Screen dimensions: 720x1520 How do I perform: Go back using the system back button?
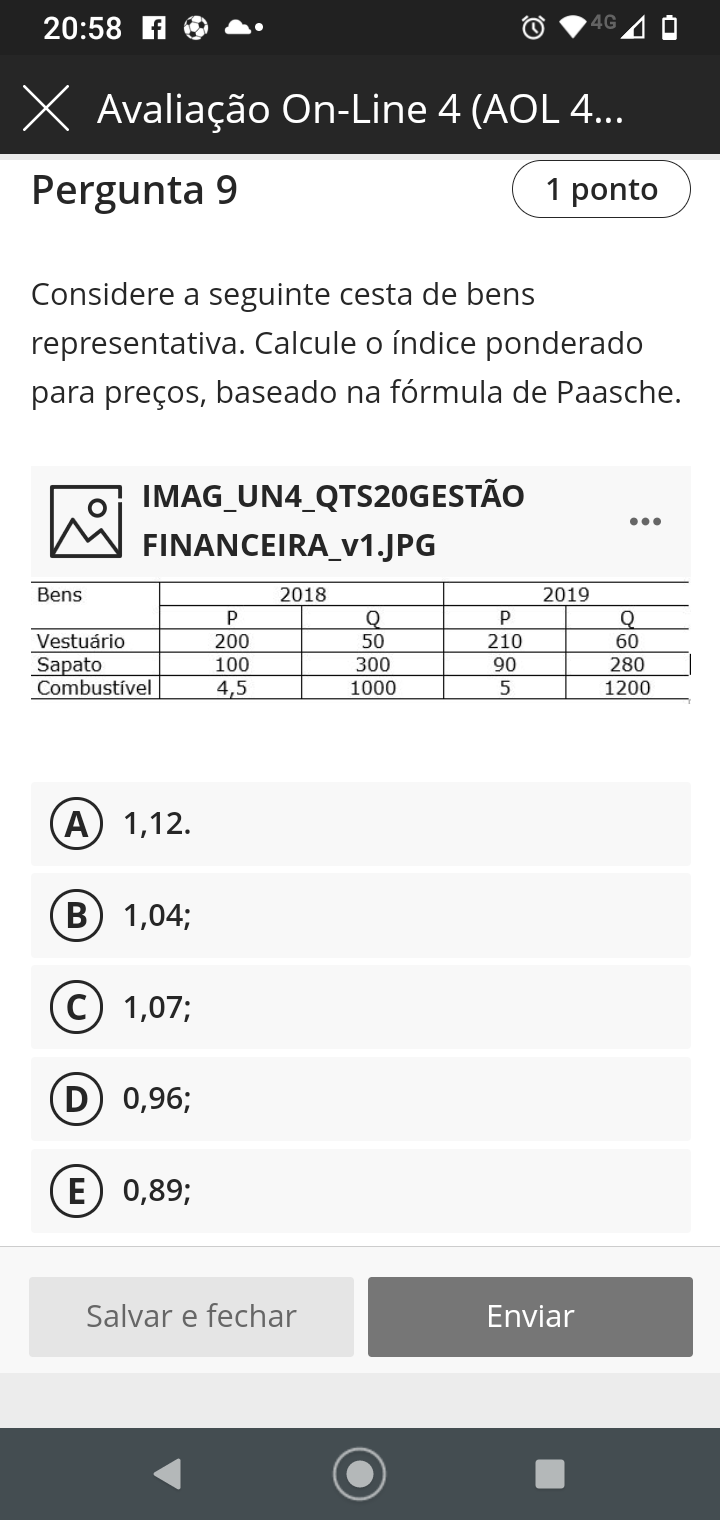[168, 1473]
